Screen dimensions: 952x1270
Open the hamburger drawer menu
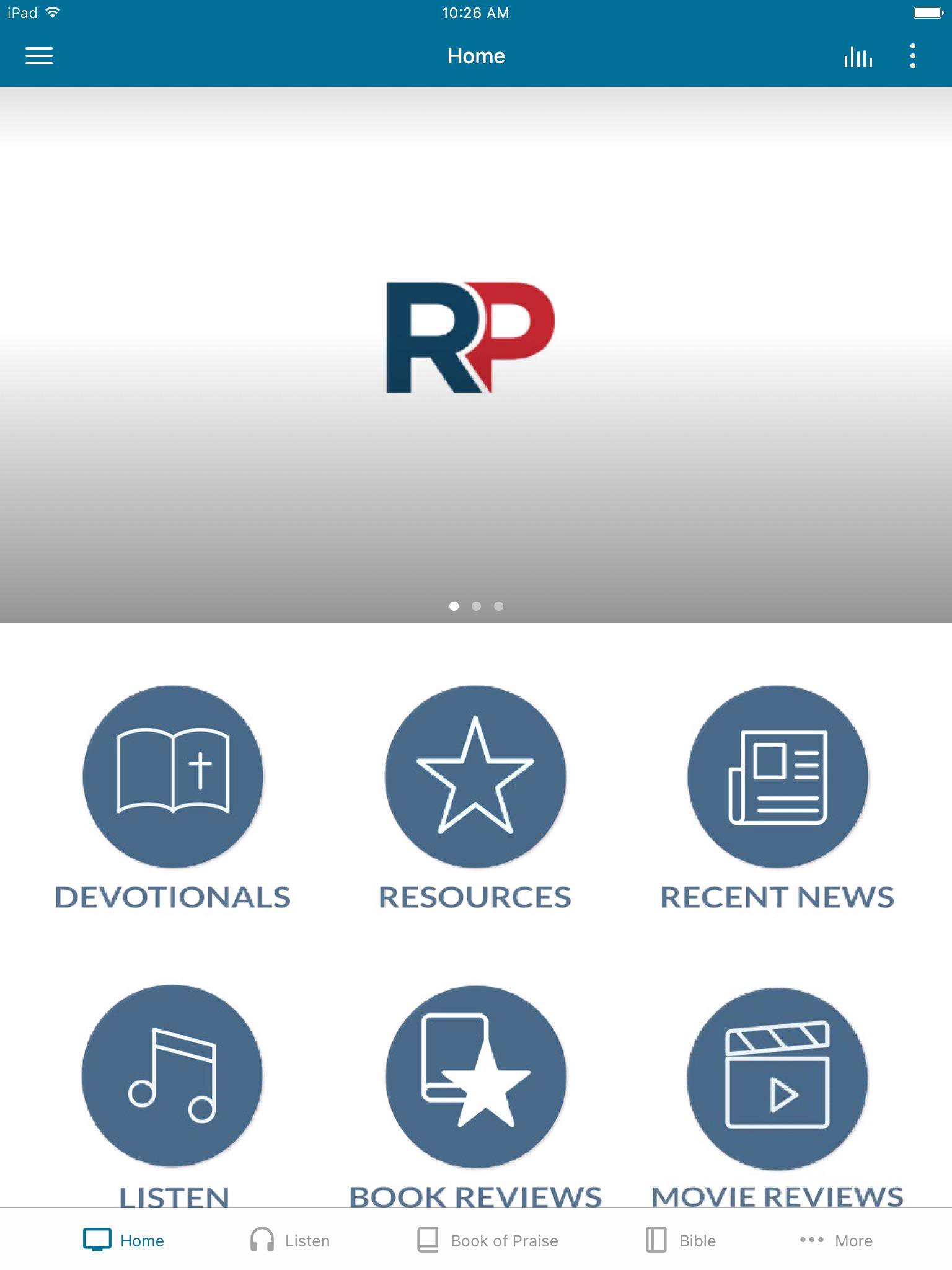pos(38,56)
